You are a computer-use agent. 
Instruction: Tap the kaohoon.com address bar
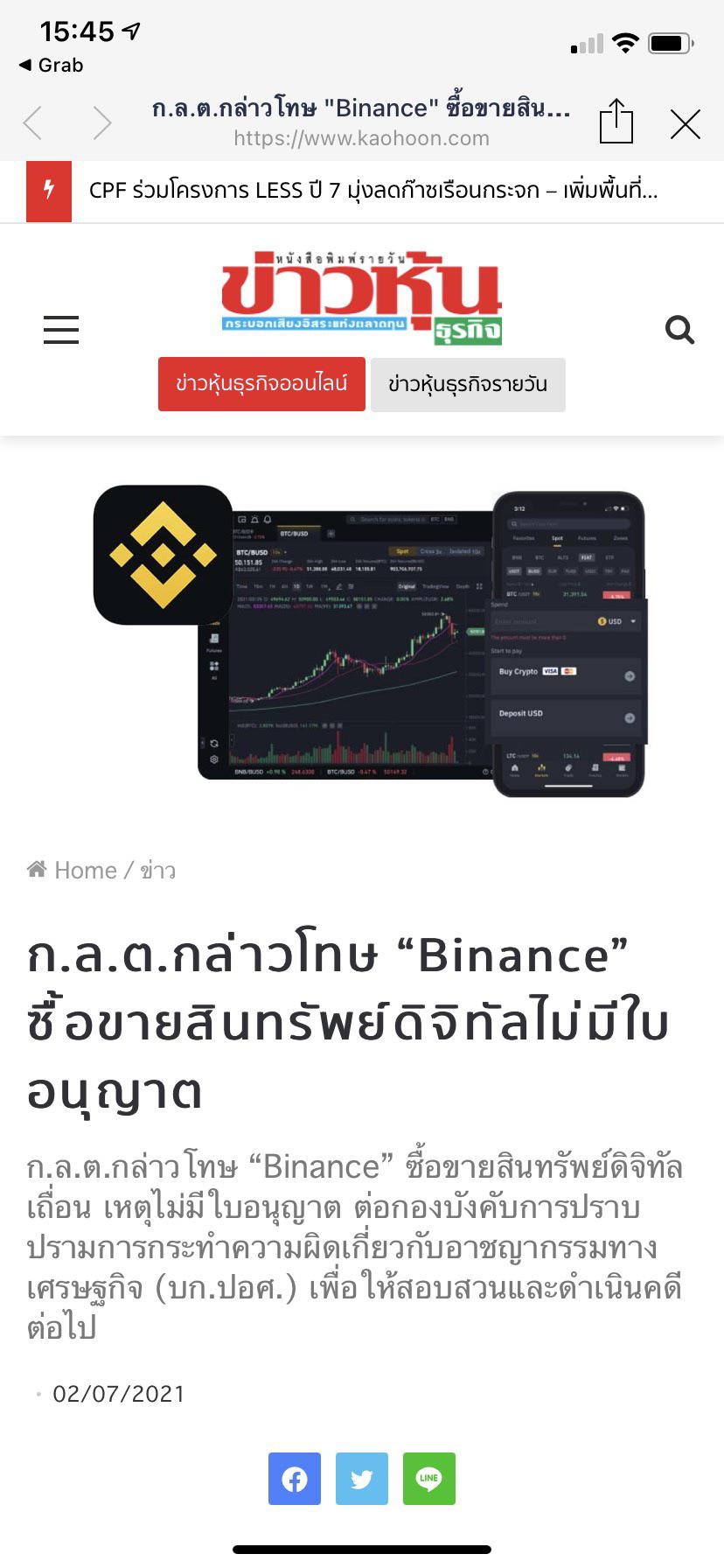(x=361, y=137)
